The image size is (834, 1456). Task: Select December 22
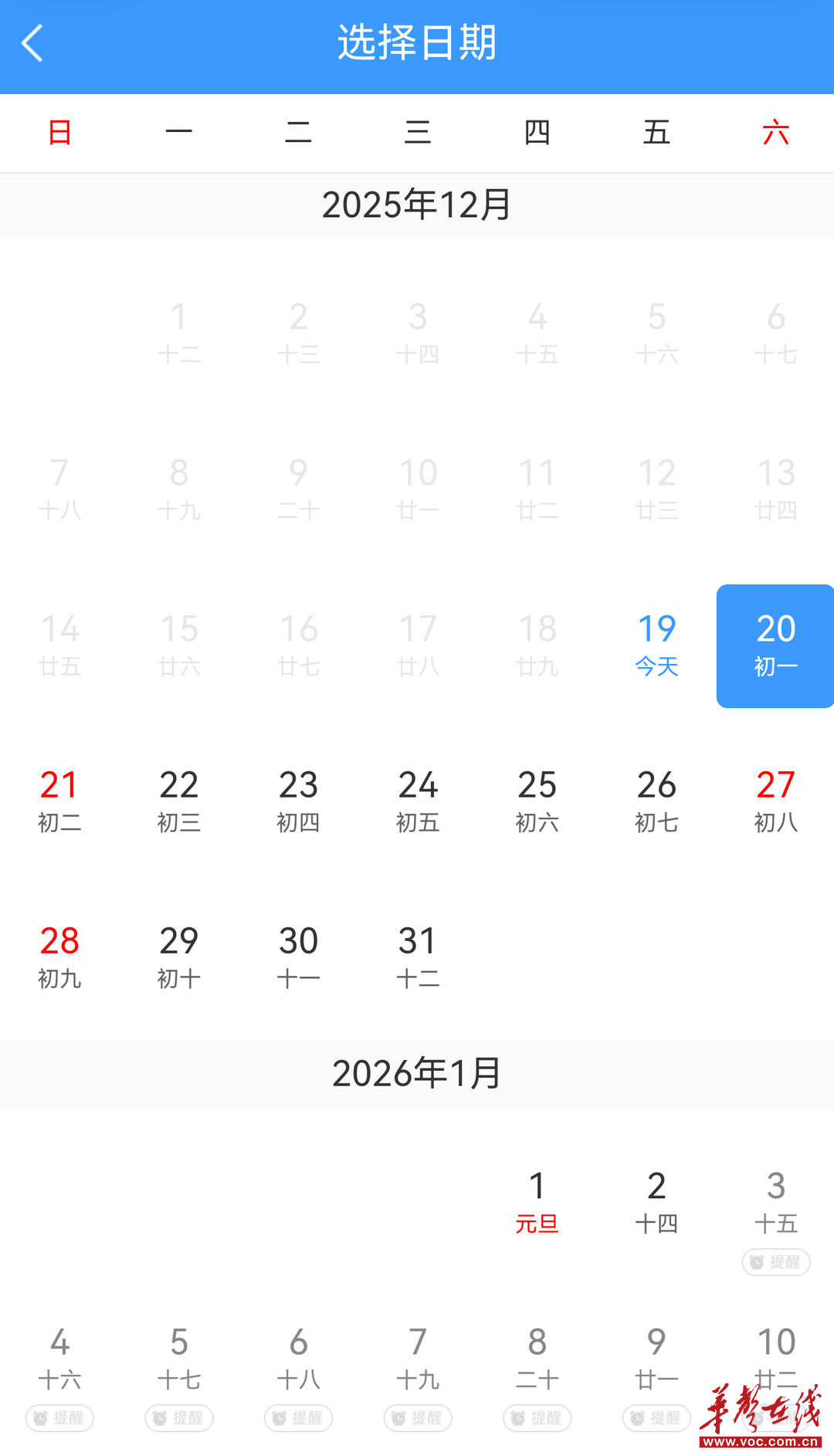coord(179,801)
